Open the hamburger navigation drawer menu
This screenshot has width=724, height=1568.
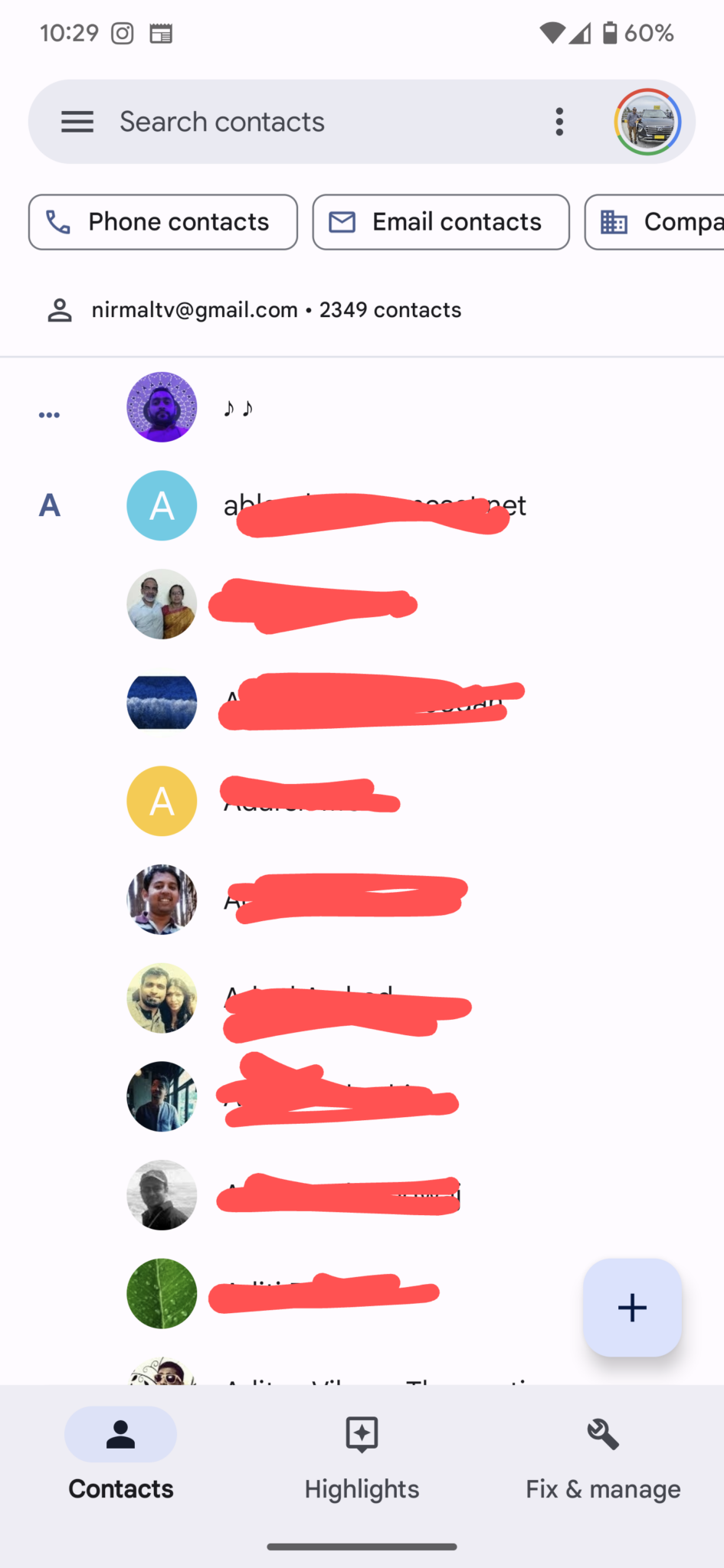[77, 122]
